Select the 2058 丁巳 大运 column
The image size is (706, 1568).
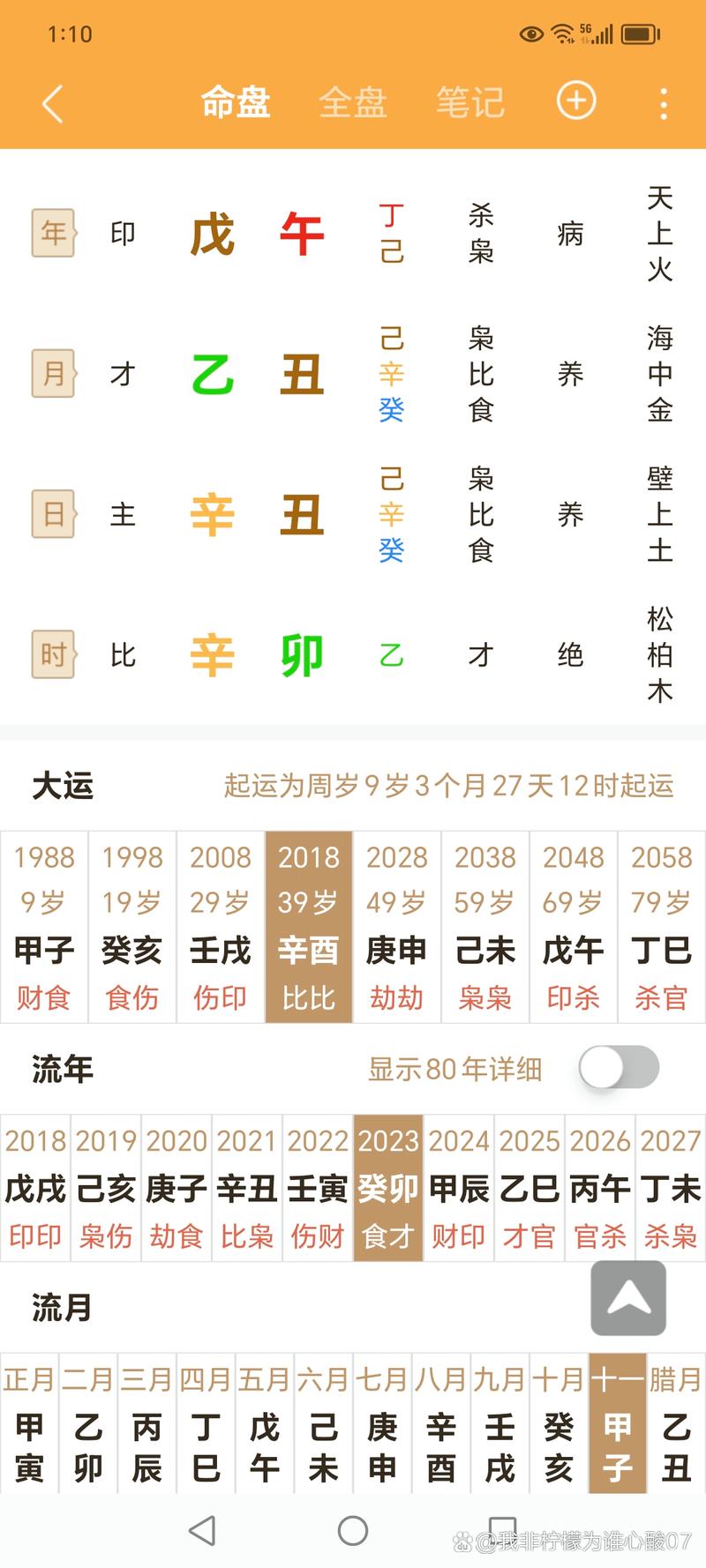tap(662, 927)
